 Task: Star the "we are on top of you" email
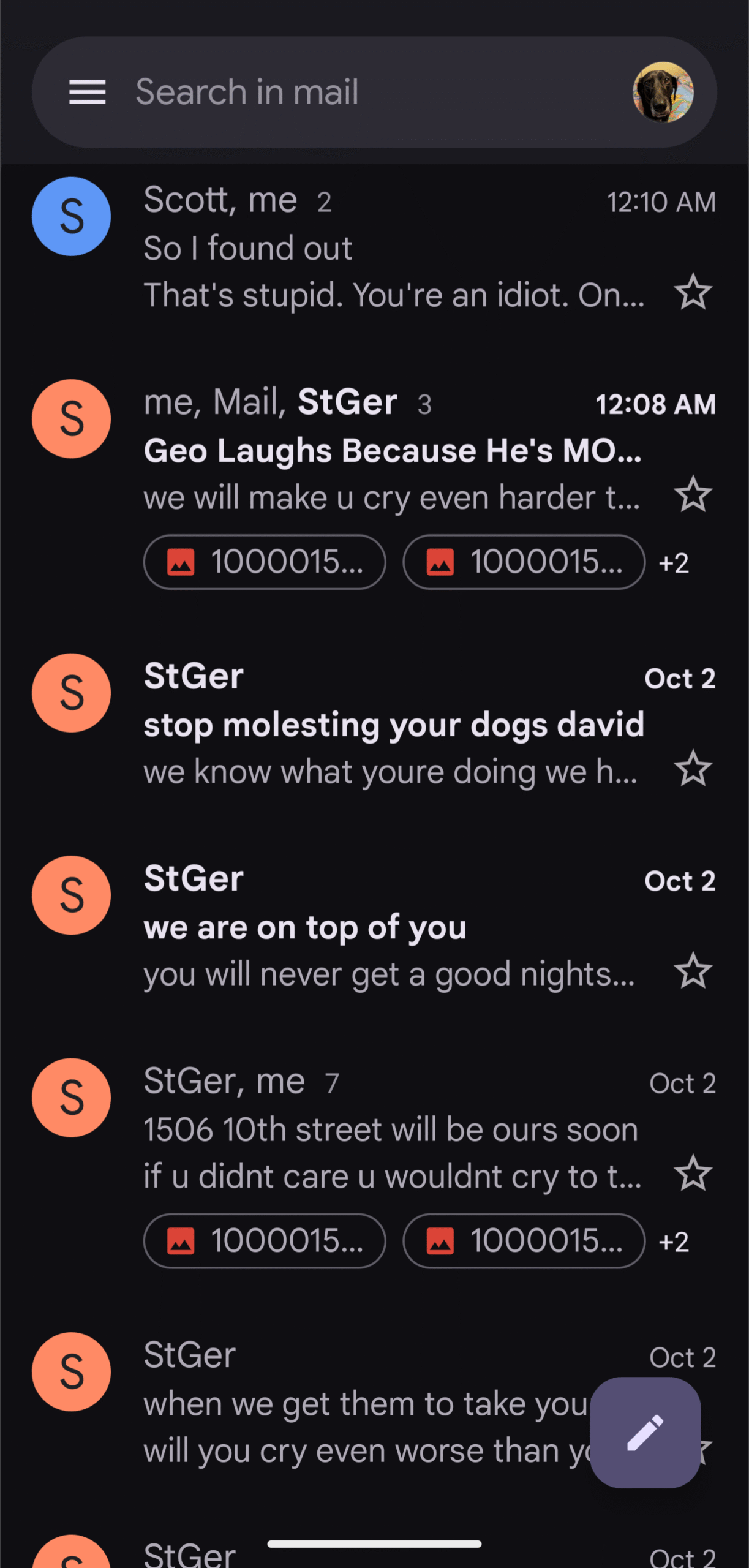pos(693,971)
